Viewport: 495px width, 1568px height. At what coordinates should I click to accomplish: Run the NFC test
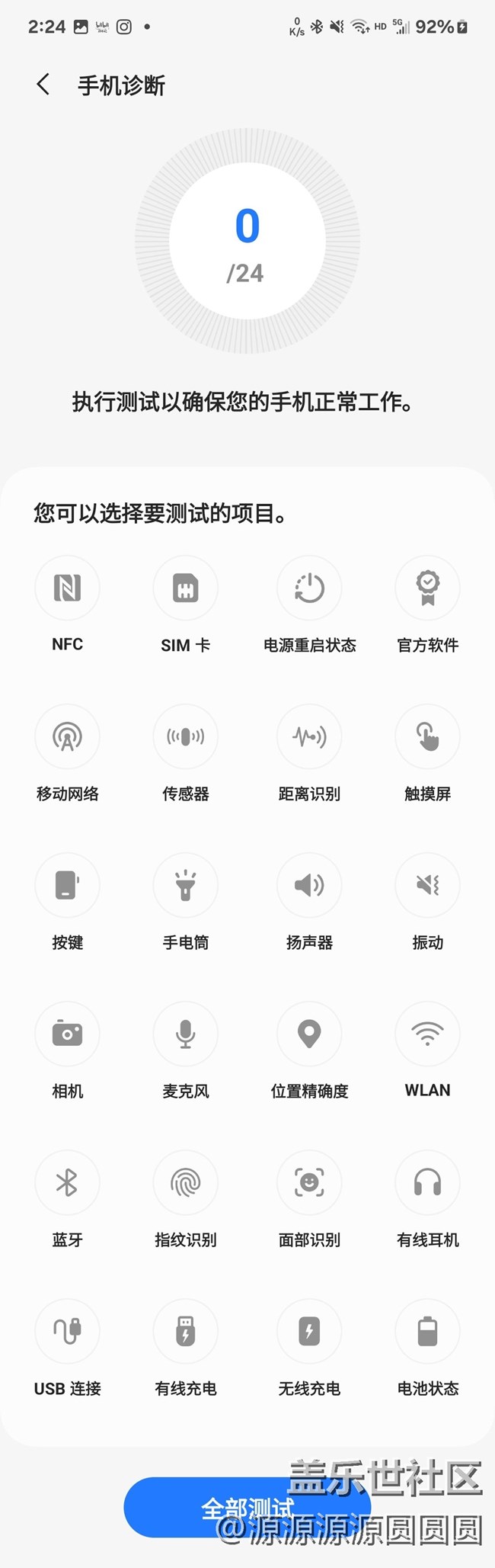click(67, 588)
